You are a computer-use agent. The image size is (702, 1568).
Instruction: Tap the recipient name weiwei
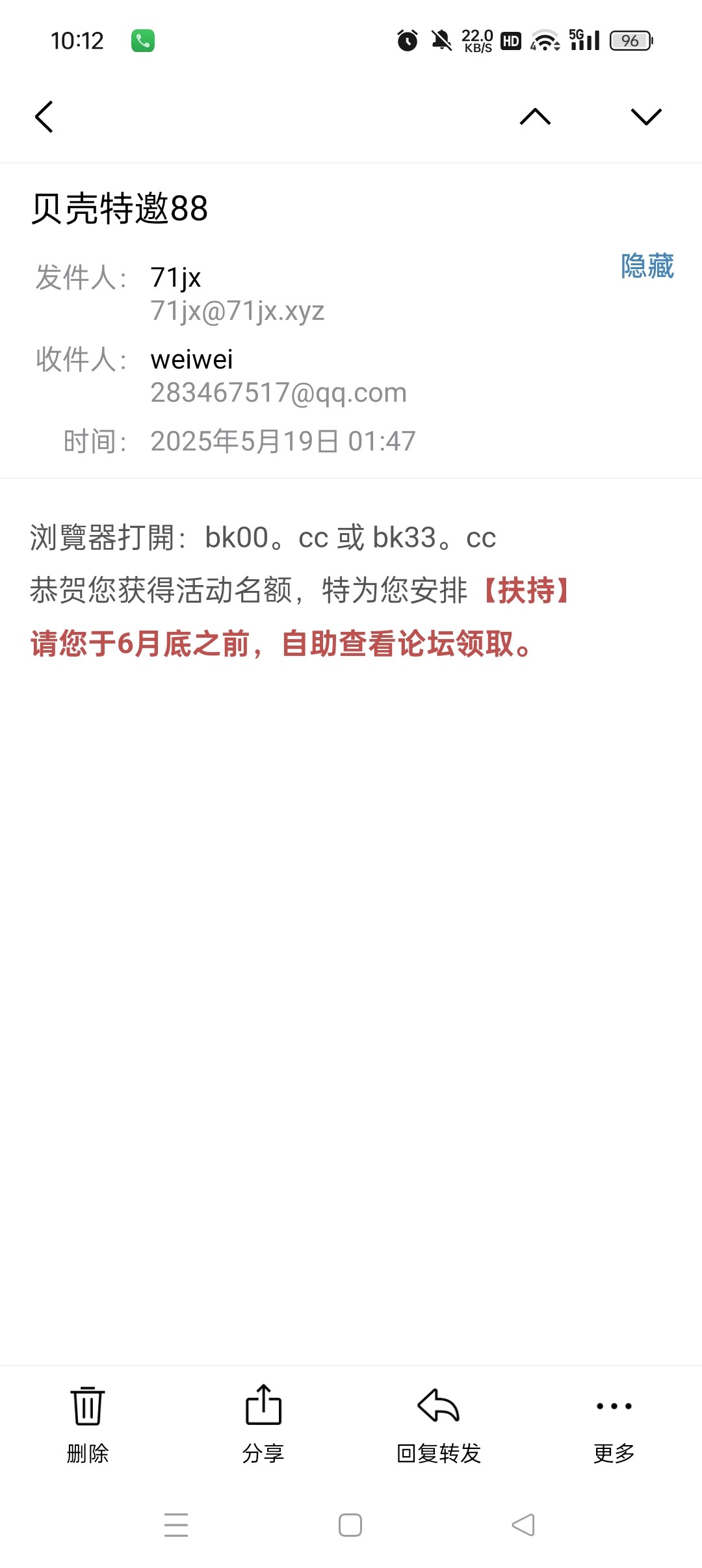192,359
